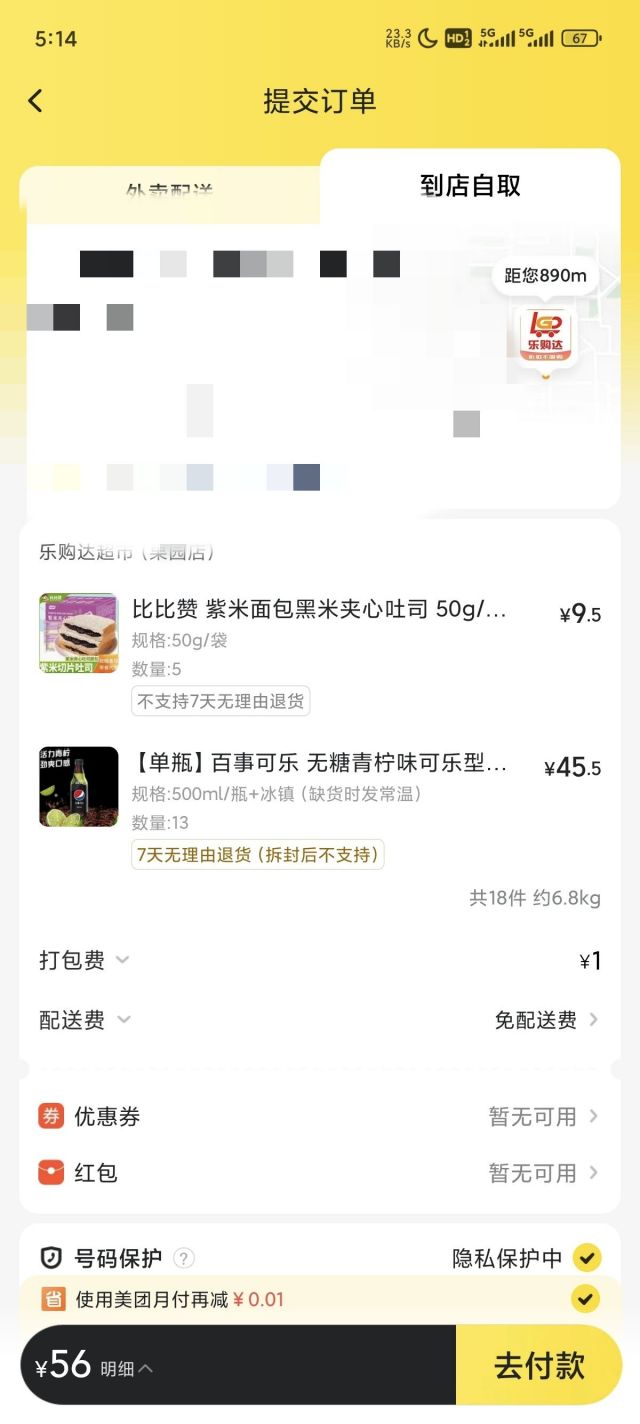Viewport: 640px width, 1424px height.
Task: Tap 去付款 to pay
Action: point(539,1366)
